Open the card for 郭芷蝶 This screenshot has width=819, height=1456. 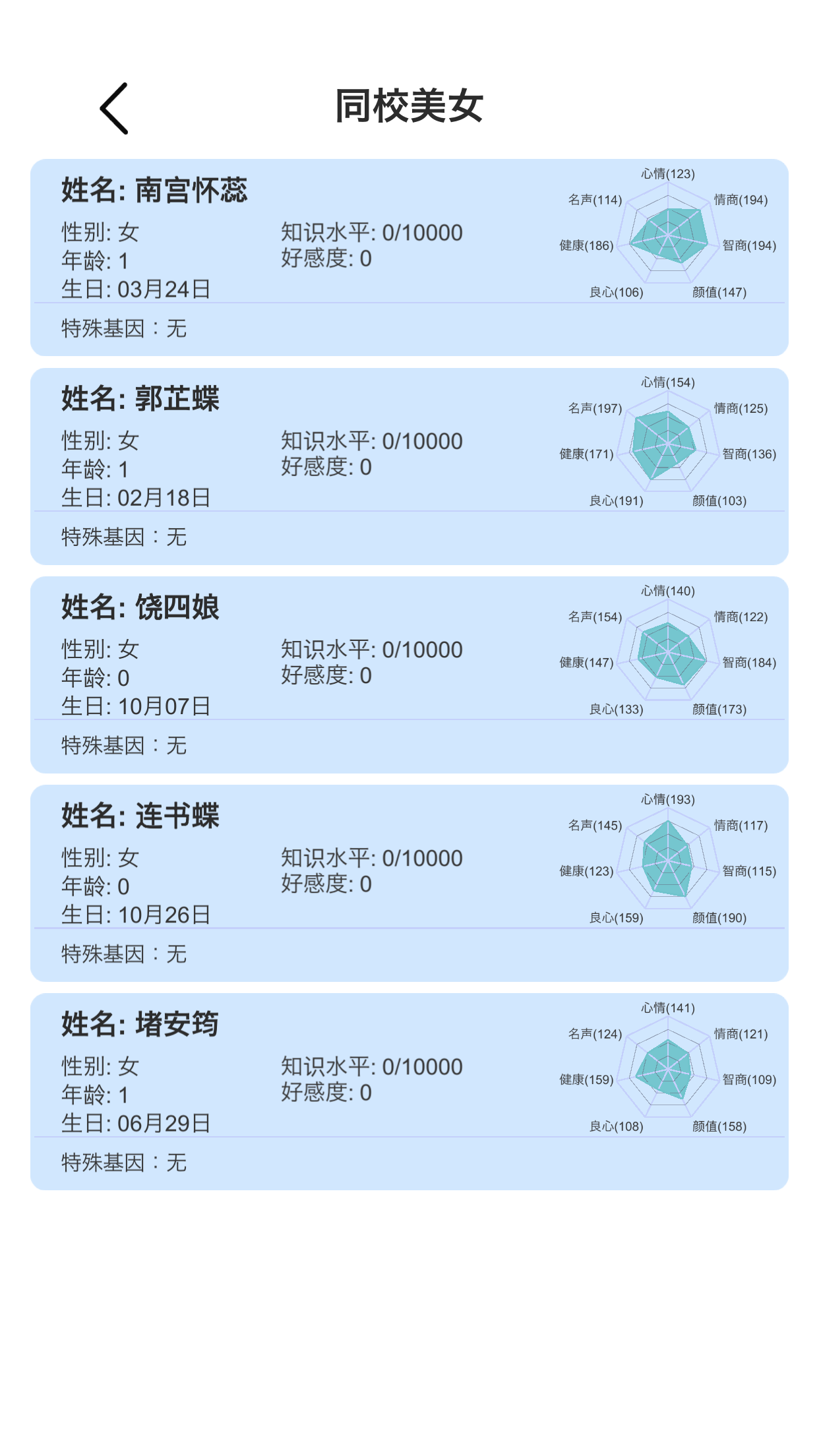tap(409, 466)
